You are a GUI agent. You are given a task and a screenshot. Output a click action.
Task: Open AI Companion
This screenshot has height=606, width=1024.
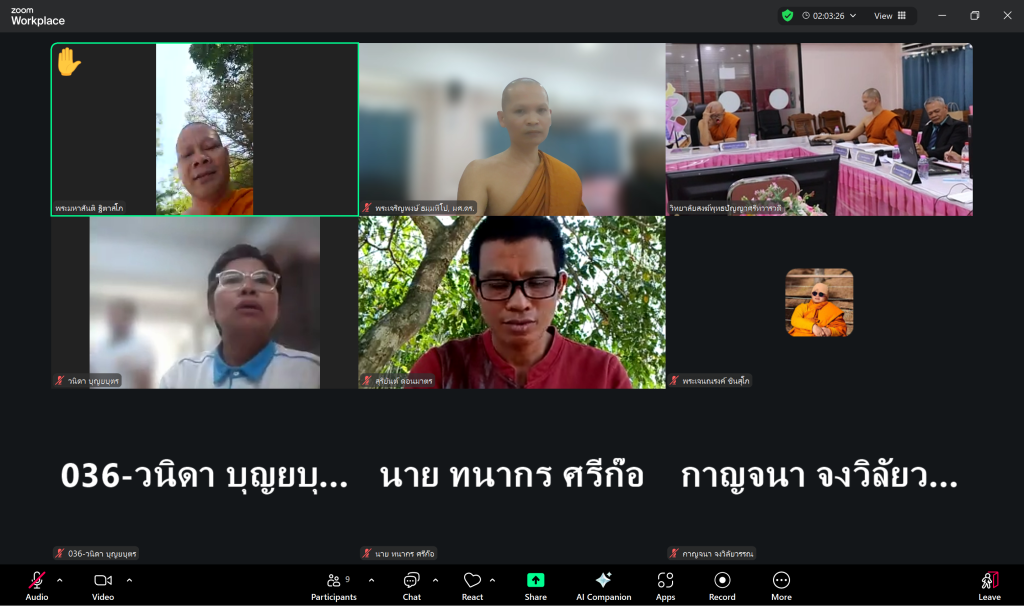pyautogui.click(x=603, y=584)
